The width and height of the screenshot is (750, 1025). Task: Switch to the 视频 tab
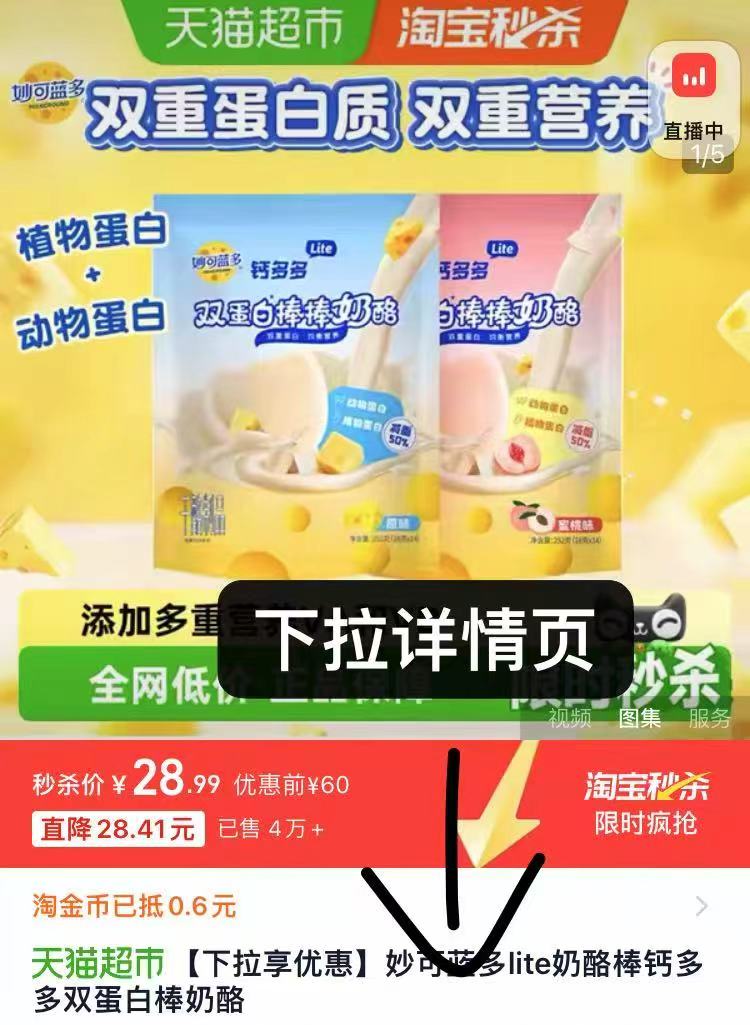click(x=569, y=718)
